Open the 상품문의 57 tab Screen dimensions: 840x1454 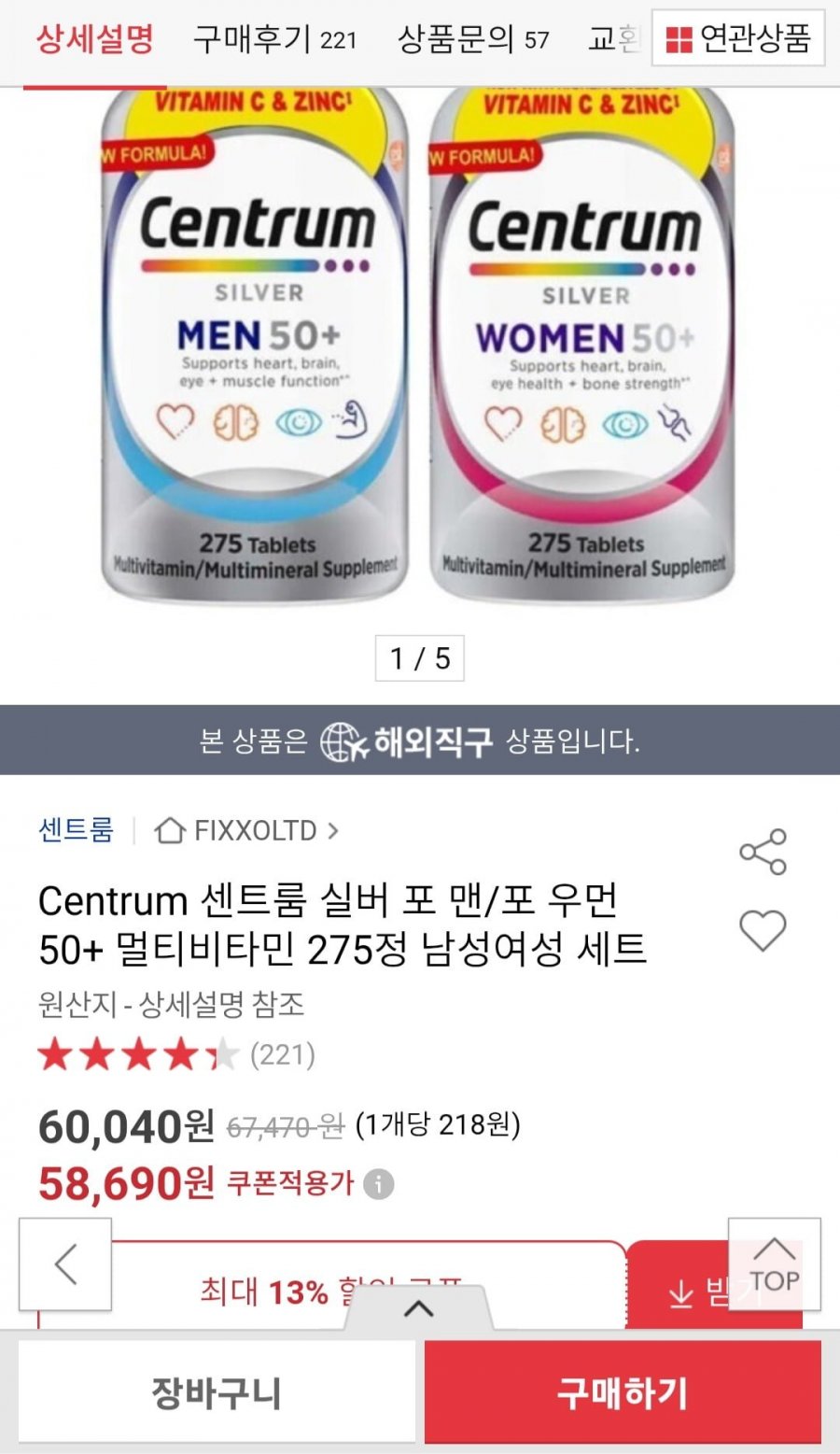(473, 39)
